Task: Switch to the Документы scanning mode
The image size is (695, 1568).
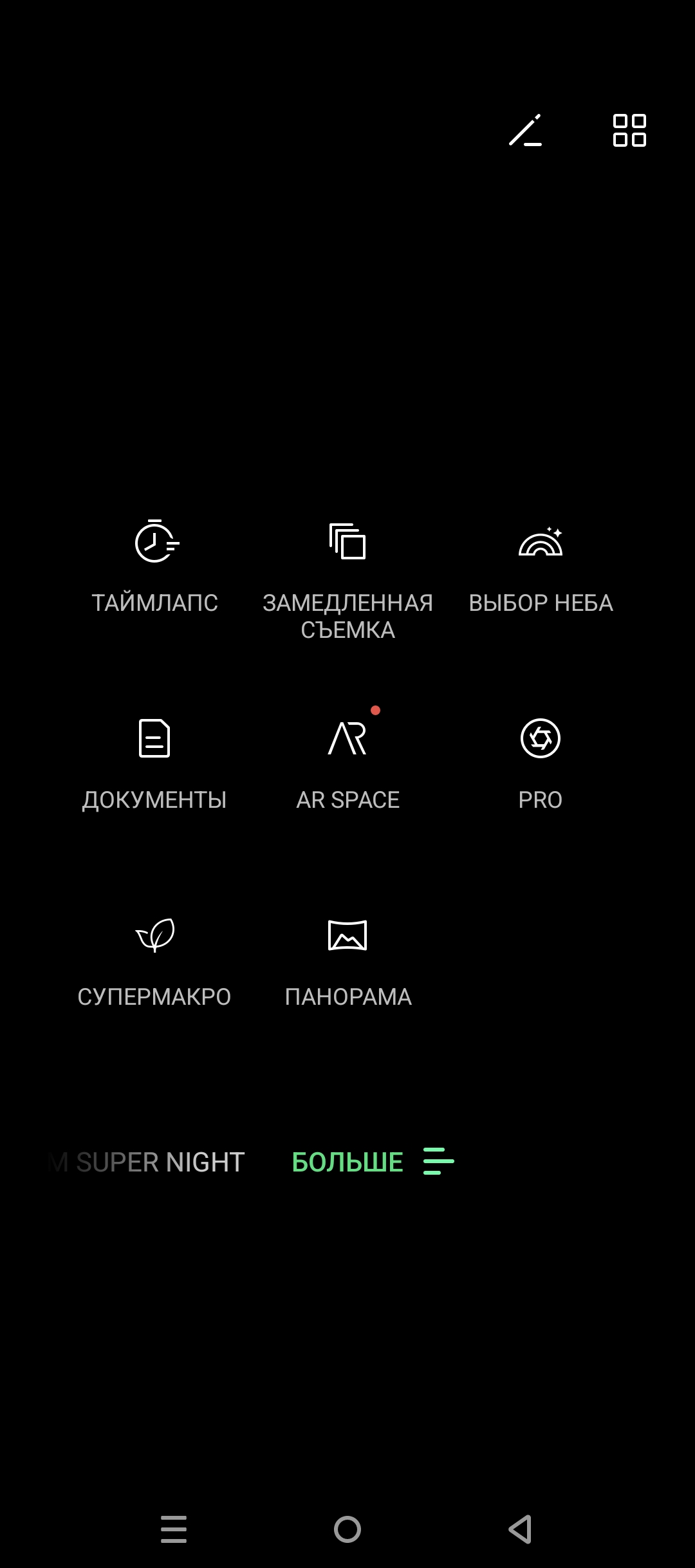Action: [154, 763]
